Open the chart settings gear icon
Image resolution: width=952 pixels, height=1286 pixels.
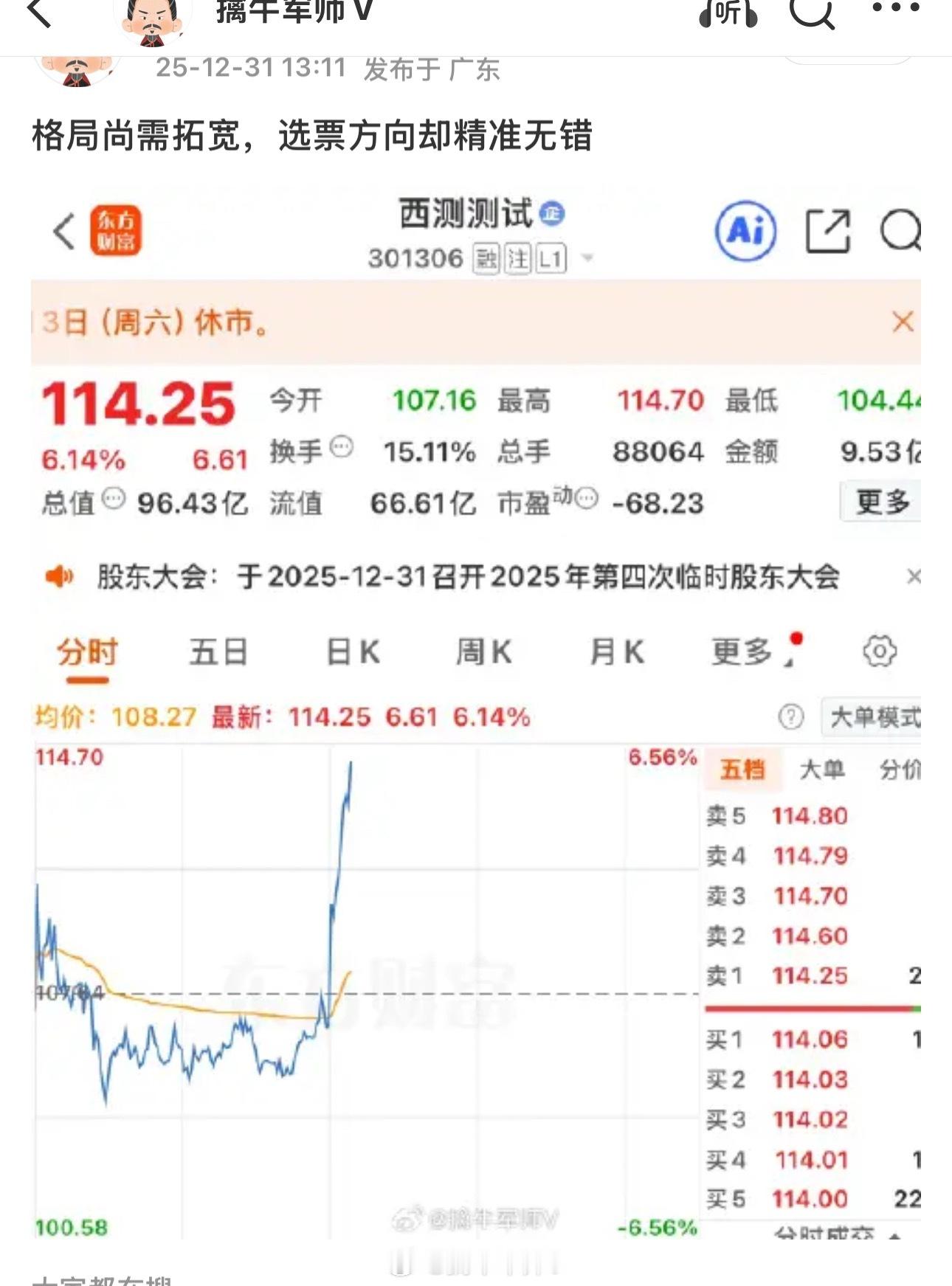pos(880,651)
